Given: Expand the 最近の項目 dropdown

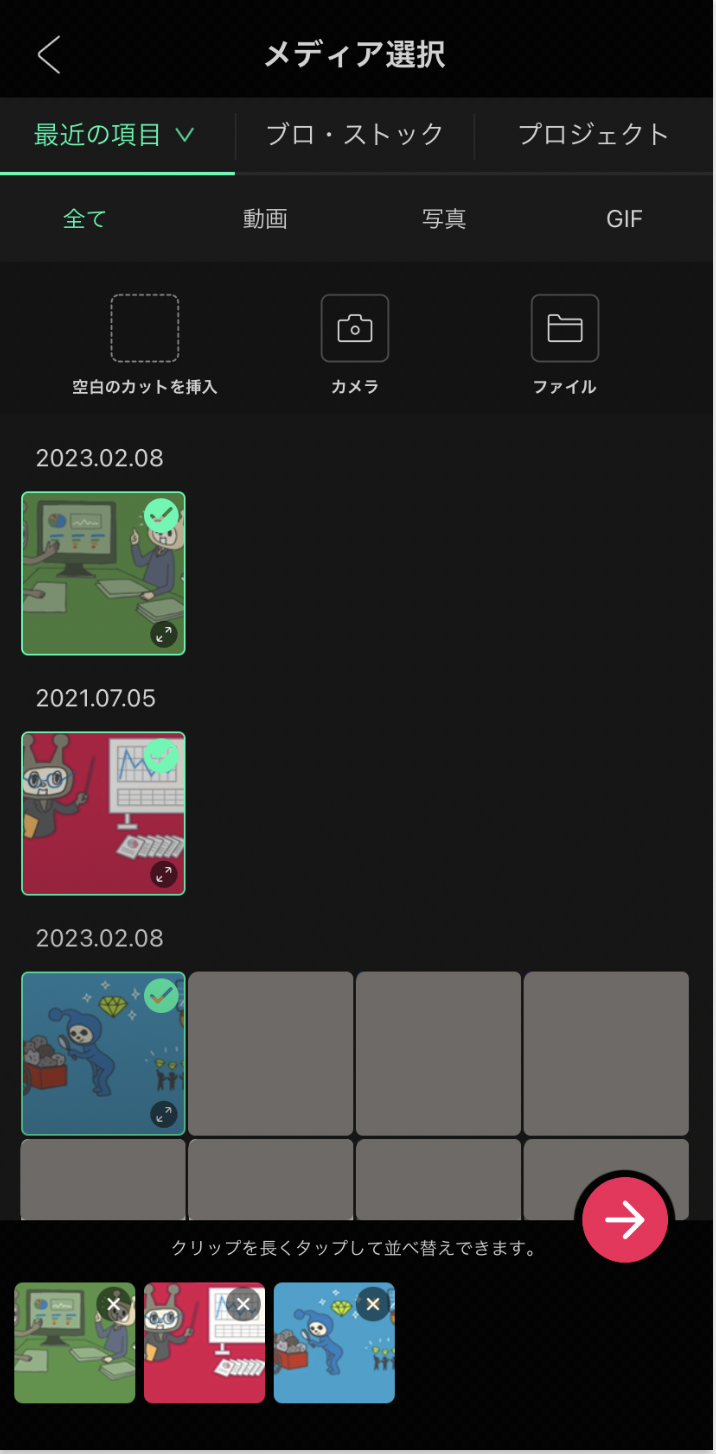Looking at the screenshot, I should (114, 135).
